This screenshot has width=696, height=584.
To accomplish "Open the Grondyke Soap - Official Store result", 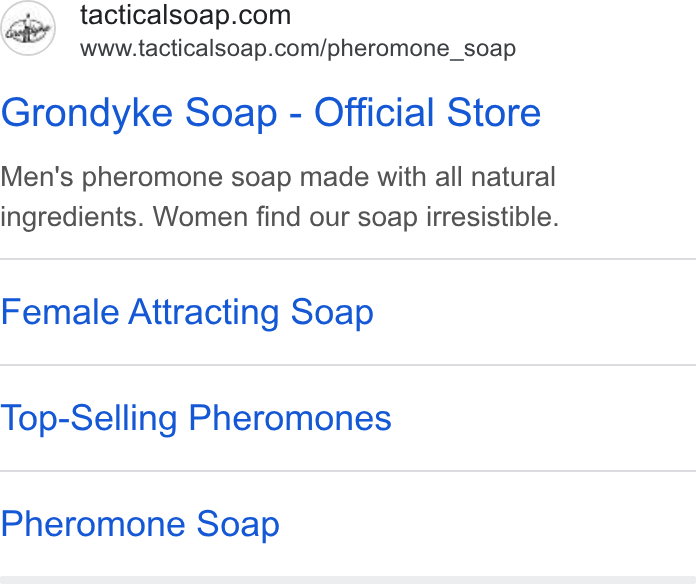I will click(271, 113).
